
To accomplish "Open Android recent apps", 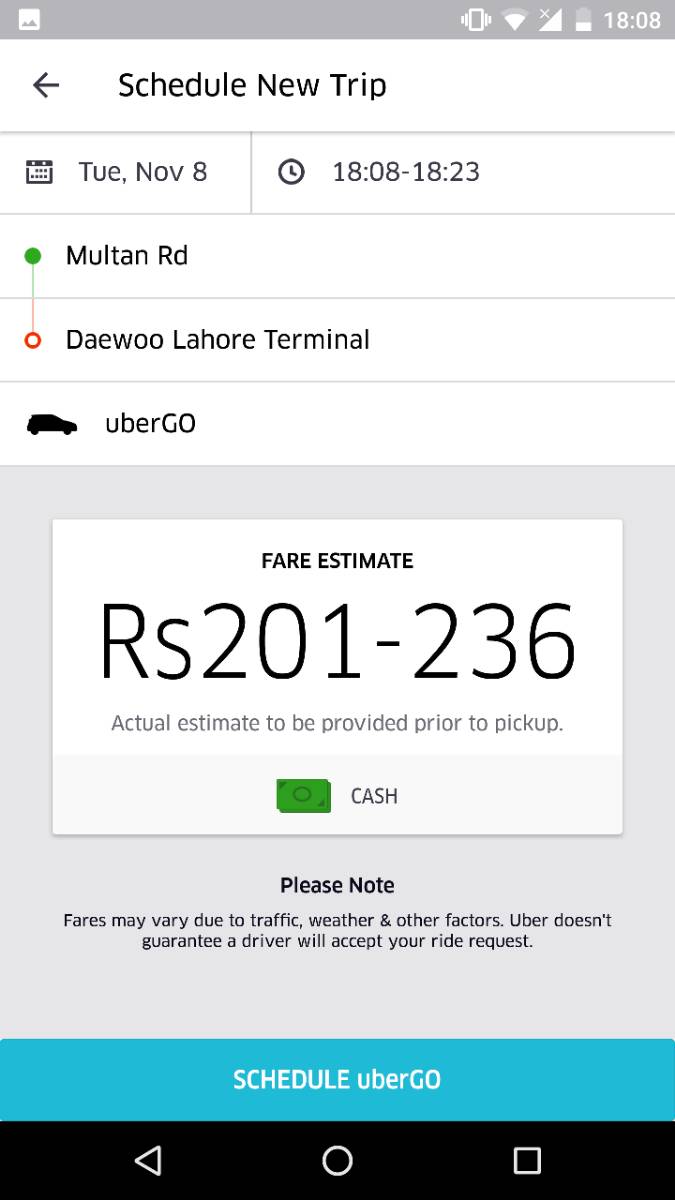I will point(527,1160).
